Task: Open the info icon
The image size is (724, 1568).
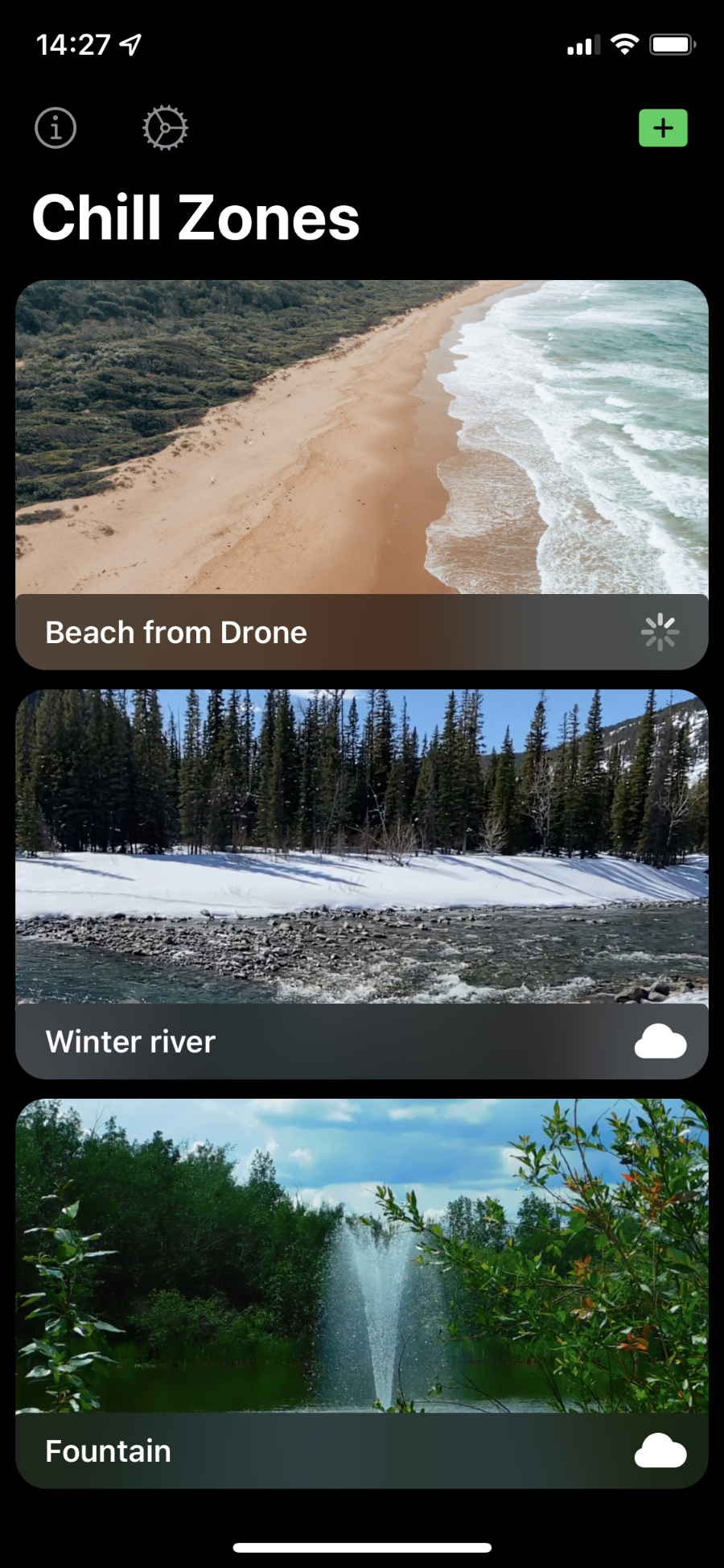Action: (56, 128)
